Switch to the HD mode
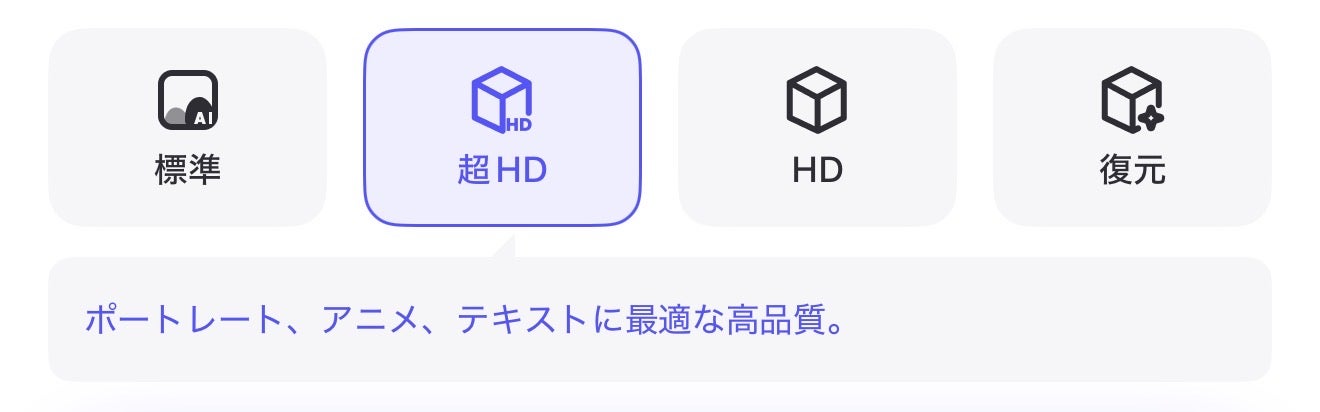1320x412 pixels. pos(817,128)
